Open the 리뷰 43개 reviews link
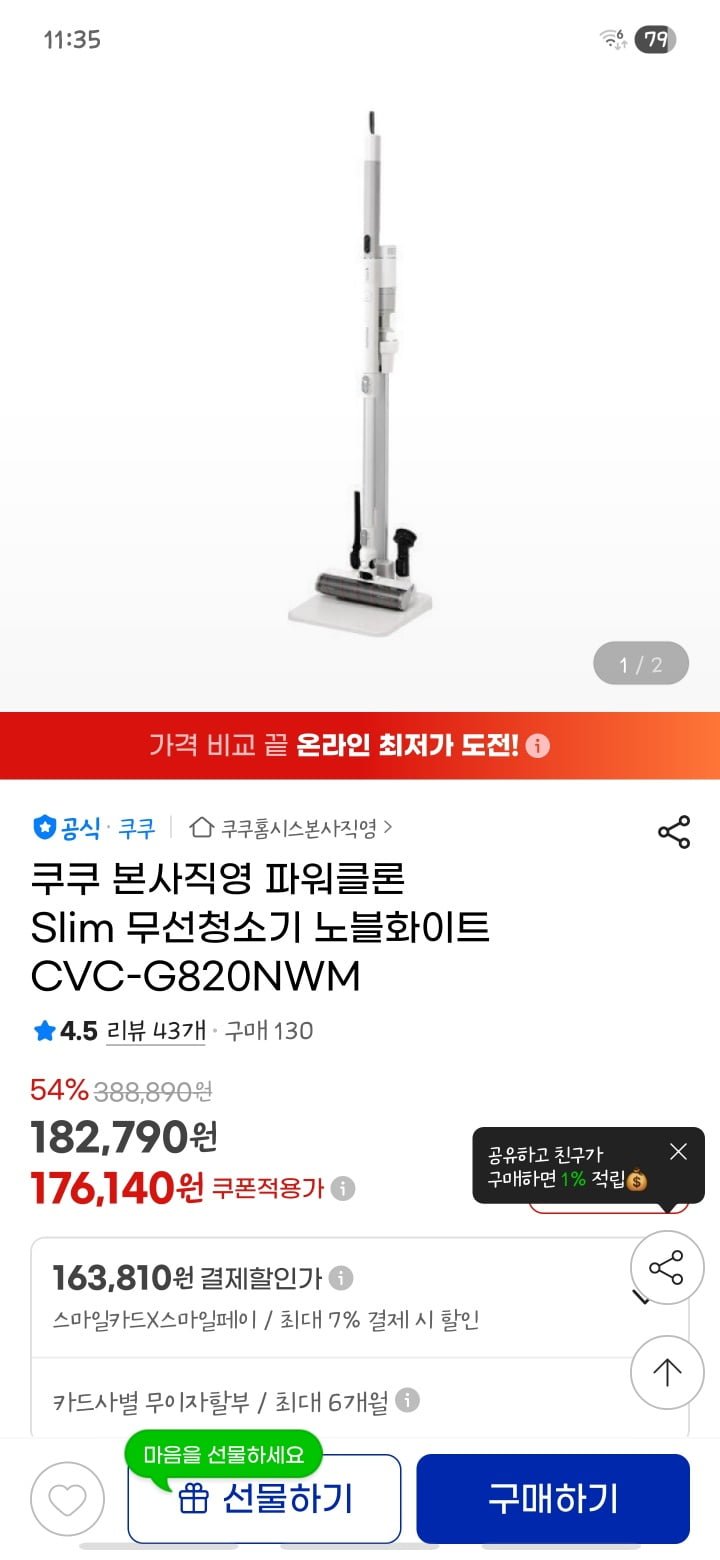The image size is (720, 1560). coord(156,1031)
